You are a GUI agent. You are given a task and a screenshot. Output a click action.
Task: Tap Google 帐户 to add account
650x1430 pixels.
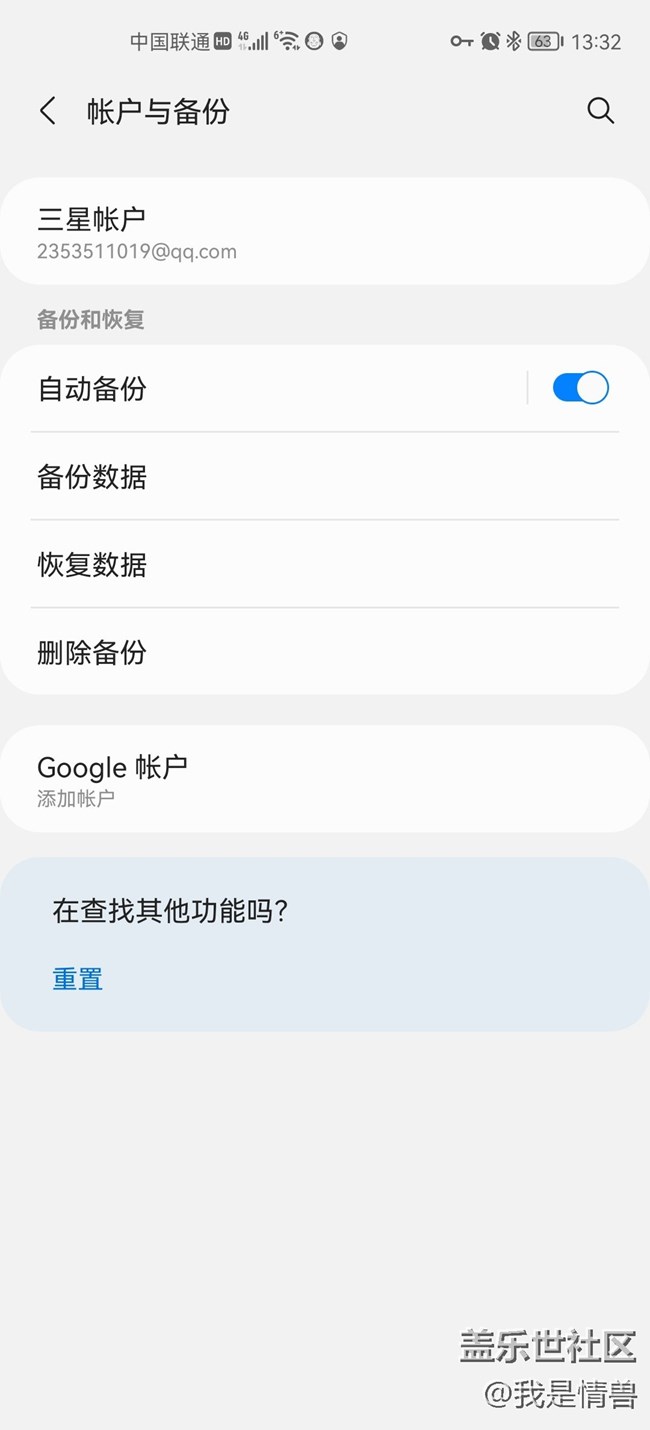(325, 779)
